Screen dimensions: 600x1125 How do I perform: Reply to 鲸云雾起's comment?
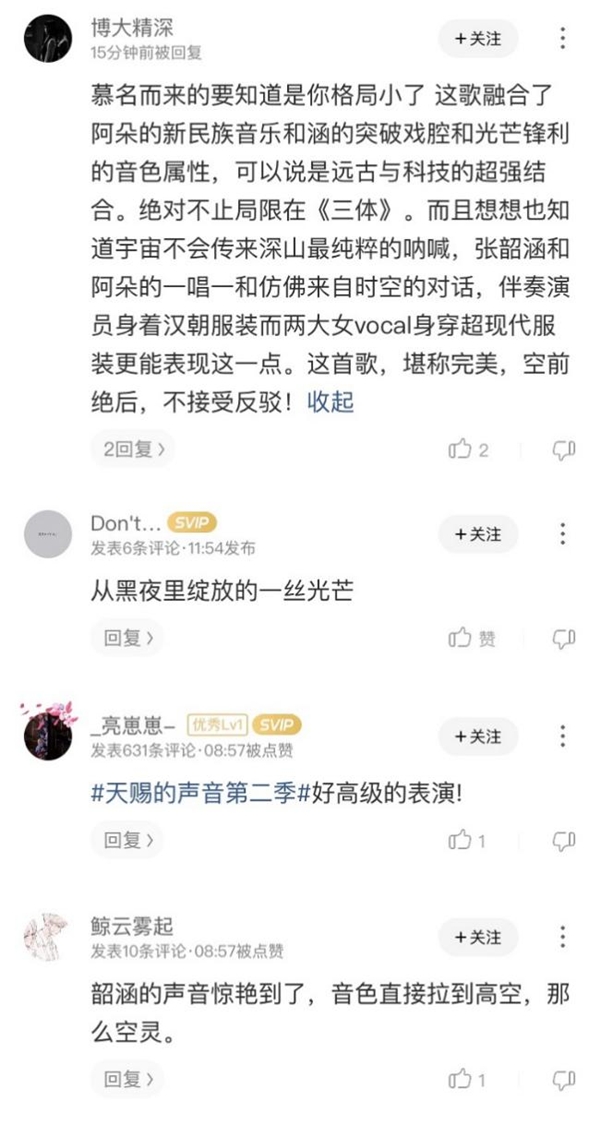pyautogui.click(x=126, y=1079)
